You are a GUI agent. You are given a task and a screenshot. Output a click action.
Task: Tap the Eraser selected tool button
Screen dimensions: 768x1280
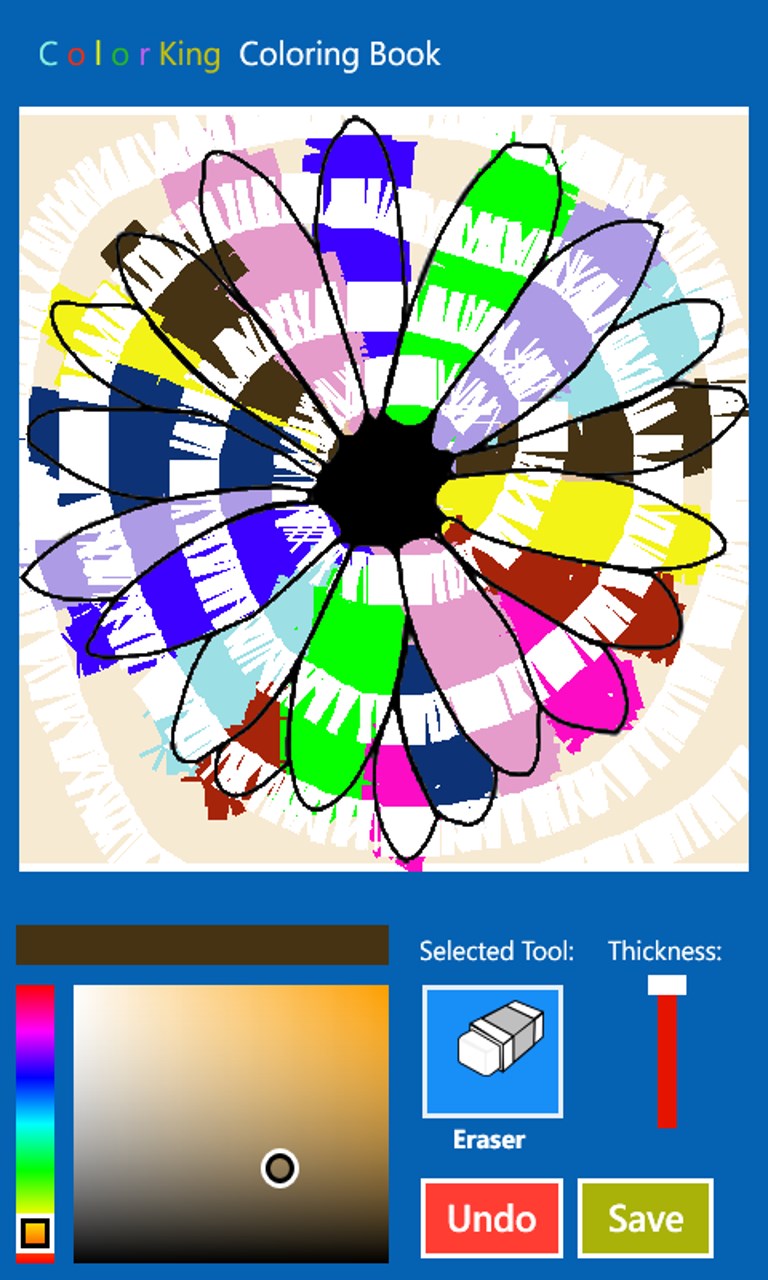tap(492, 1051)
